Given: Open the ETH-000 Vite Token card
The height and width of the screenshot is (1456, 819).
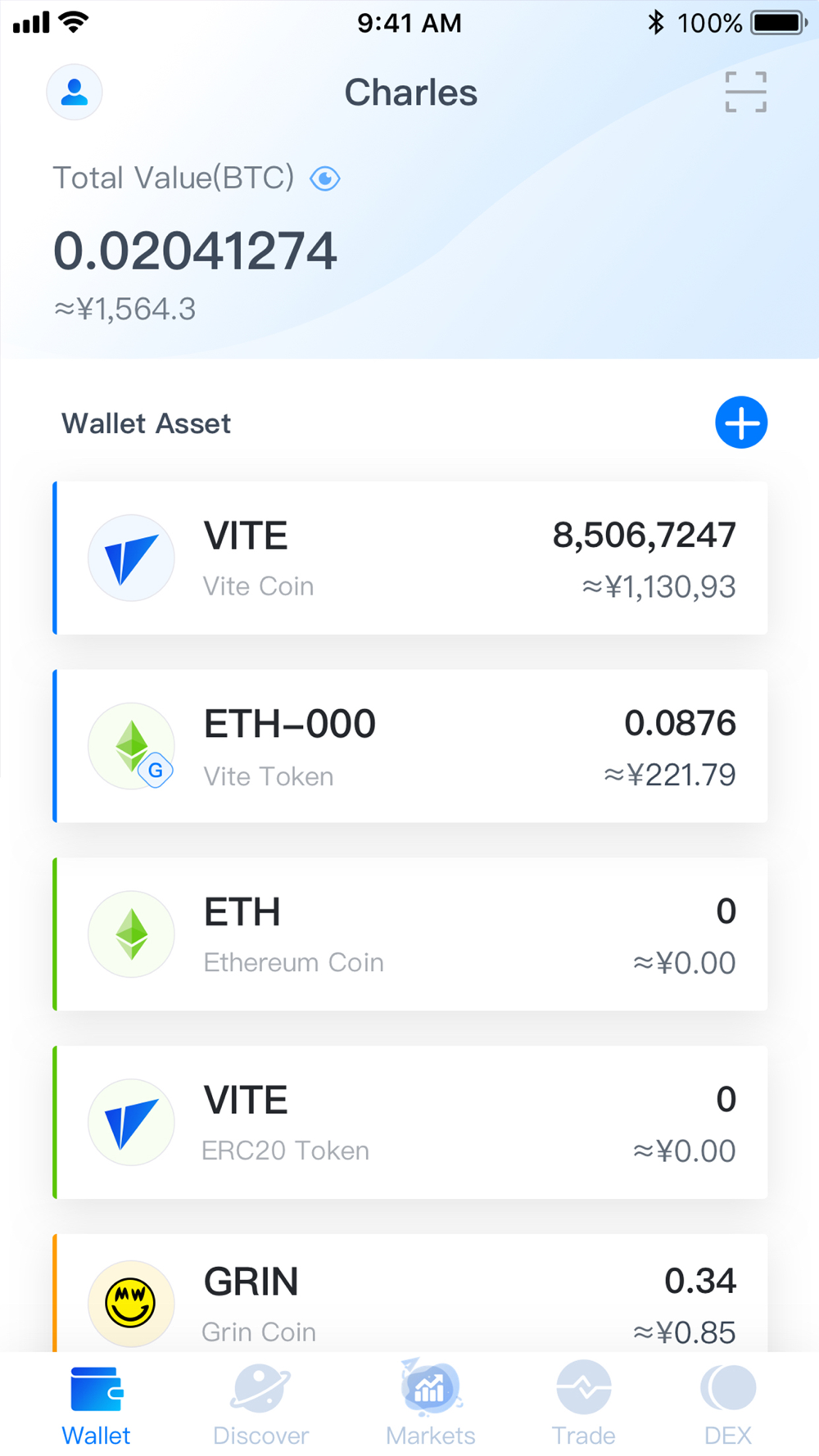Looking at the screenshot, I should click(x=410, y=746).
